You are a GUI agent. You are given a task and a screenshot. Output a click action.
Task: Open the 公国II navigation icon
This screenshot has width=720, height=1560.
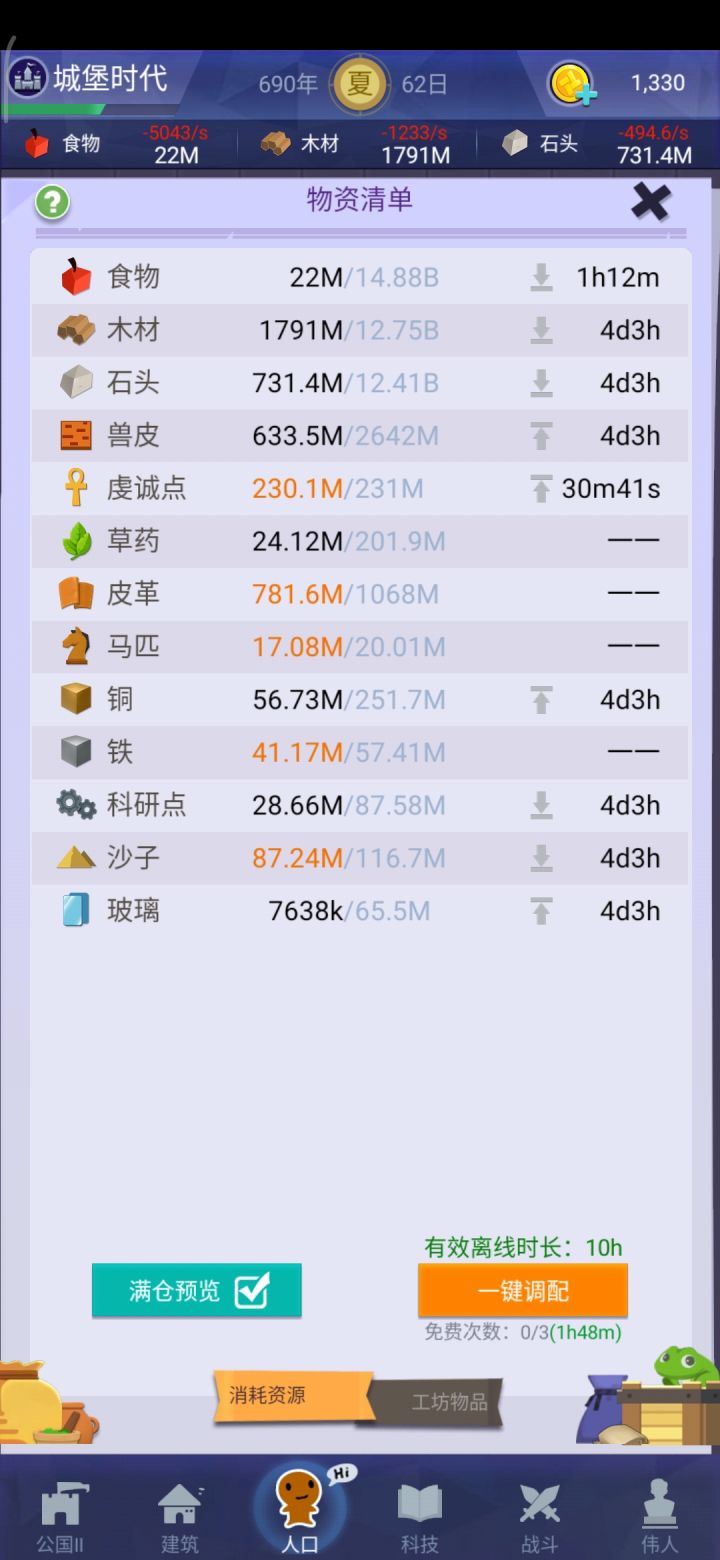(x=64, y=1505)
